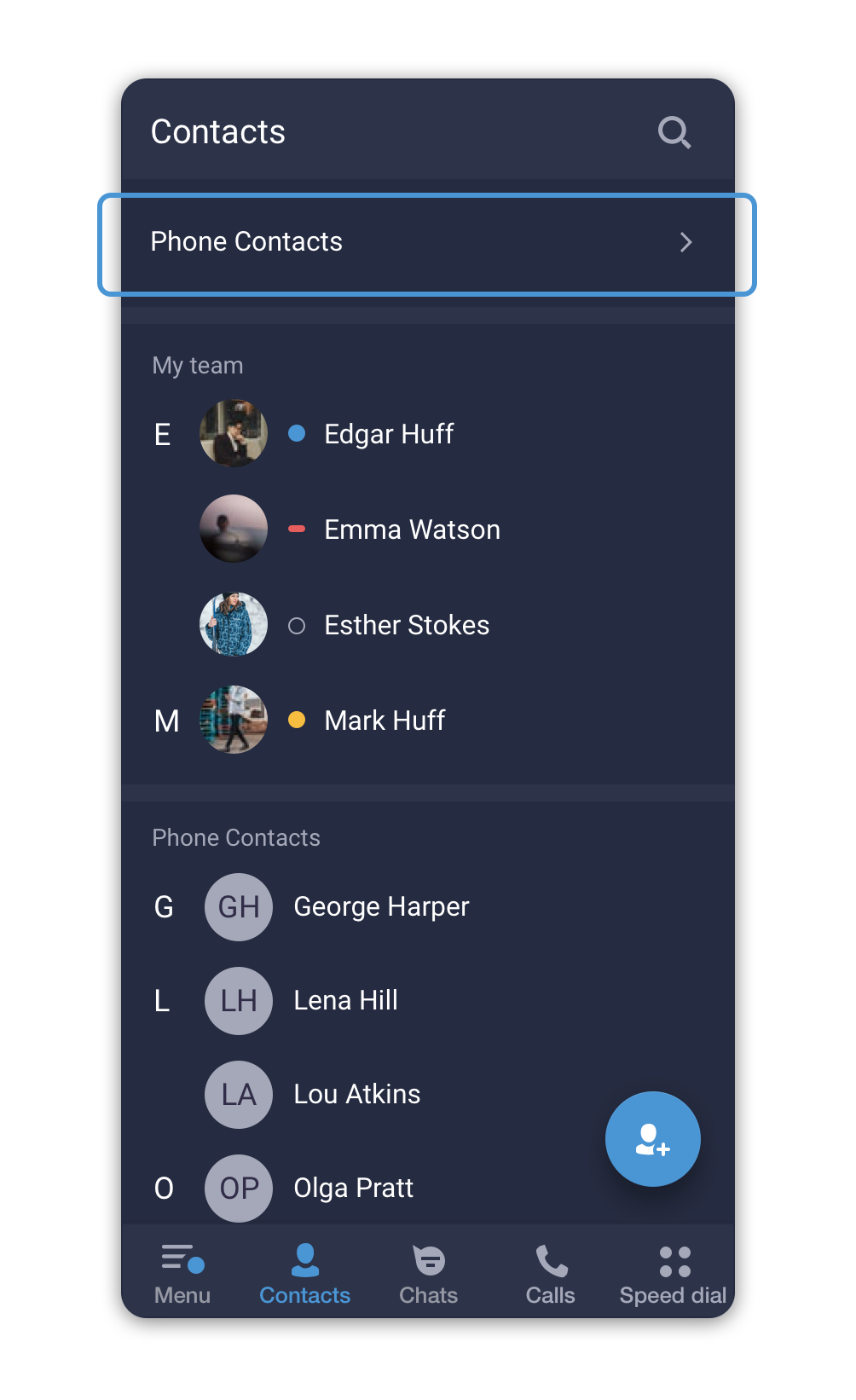Switch to Speed dial

coord(673,1275)
